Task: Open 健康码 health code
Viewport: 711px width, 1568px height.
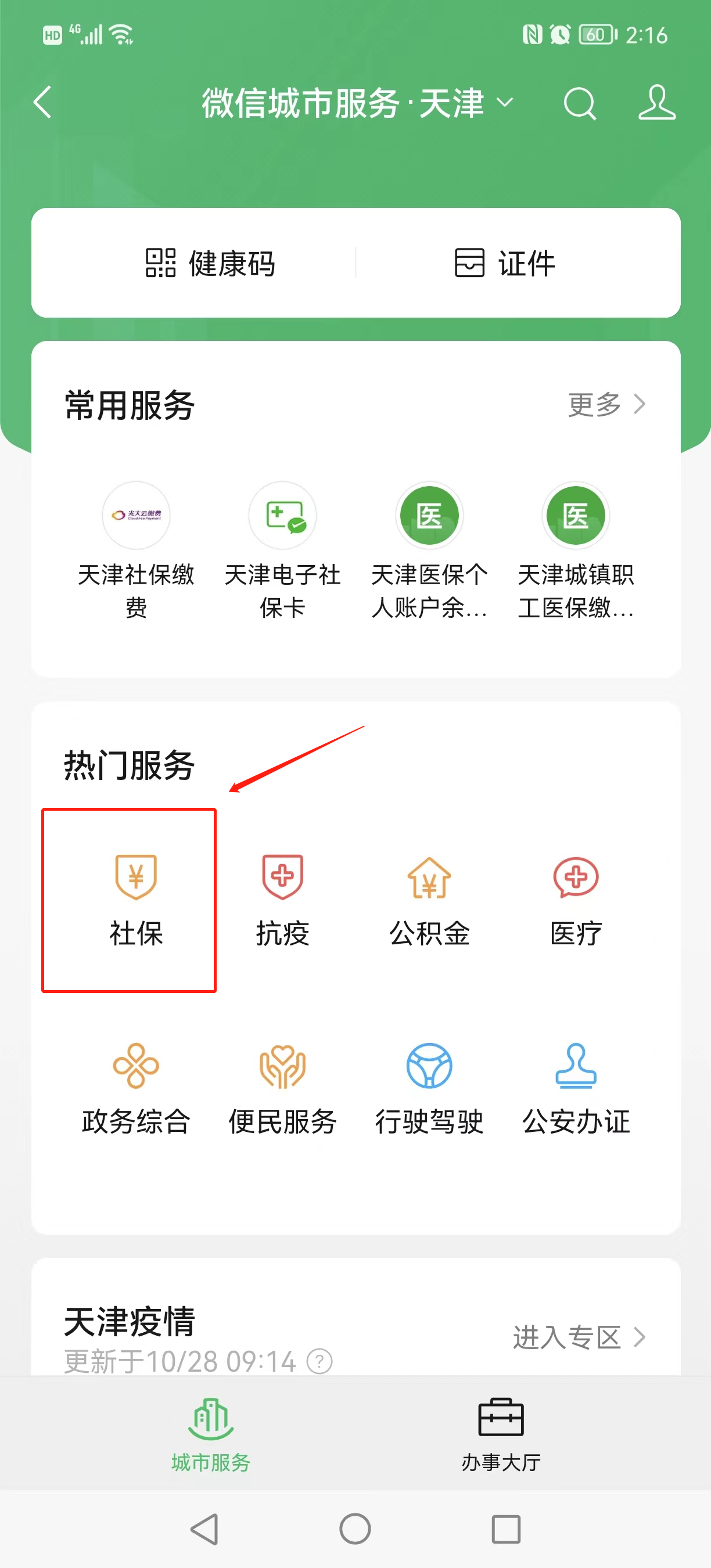Action: tap(210, 263)
